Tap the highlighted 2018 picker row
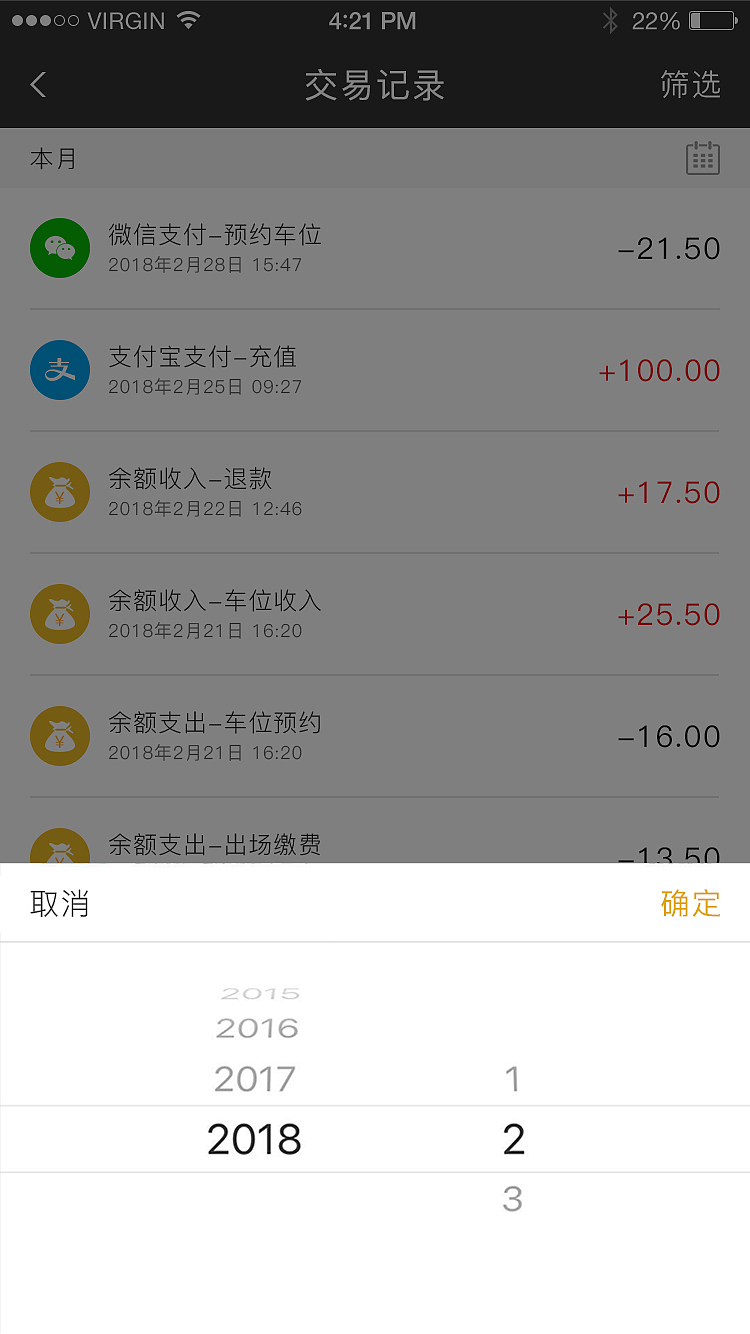This screenshot has width=750, height=1334. [x=255, y=1138]
